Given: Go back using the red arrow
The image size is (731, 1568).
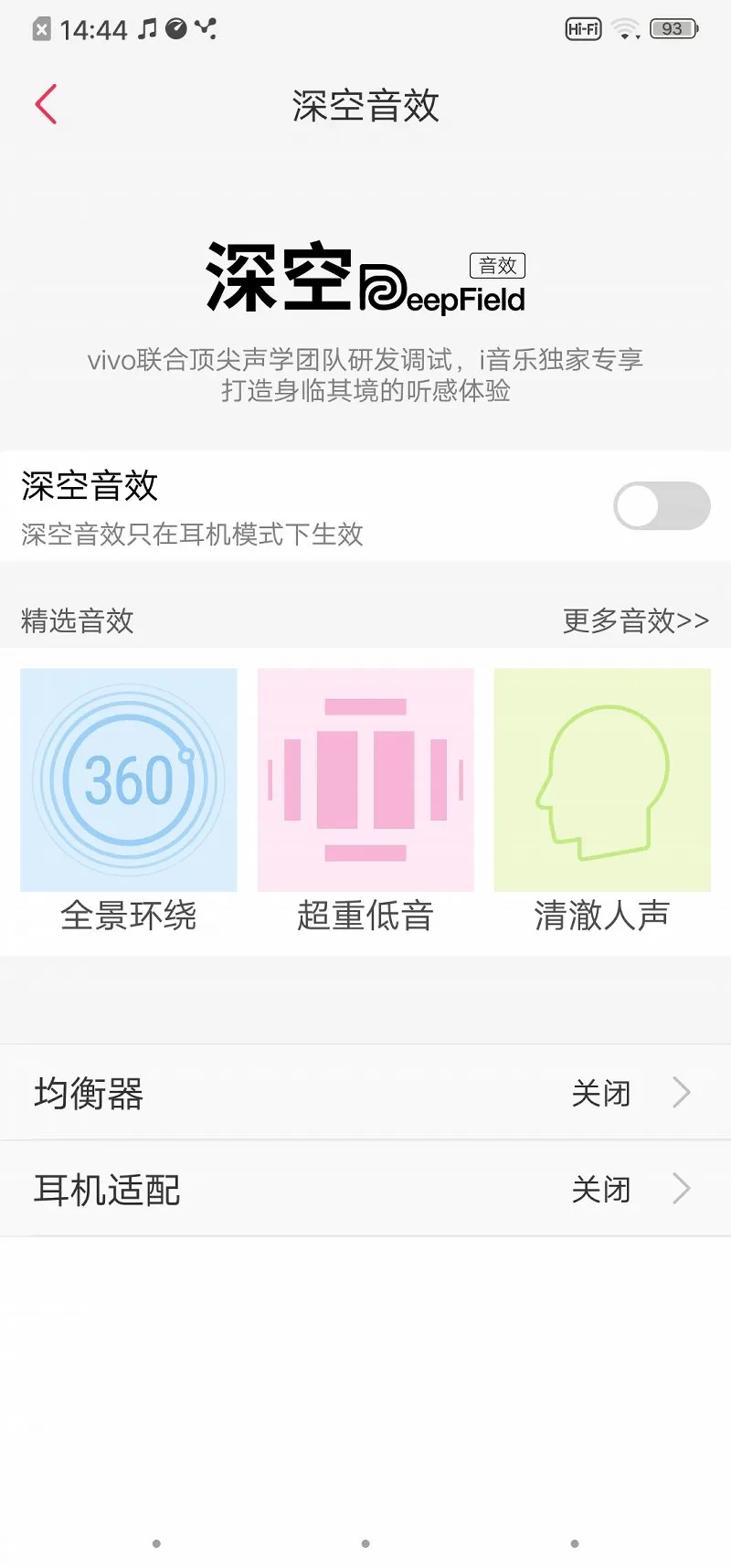Looking at the screenshot, I should 46,104.
